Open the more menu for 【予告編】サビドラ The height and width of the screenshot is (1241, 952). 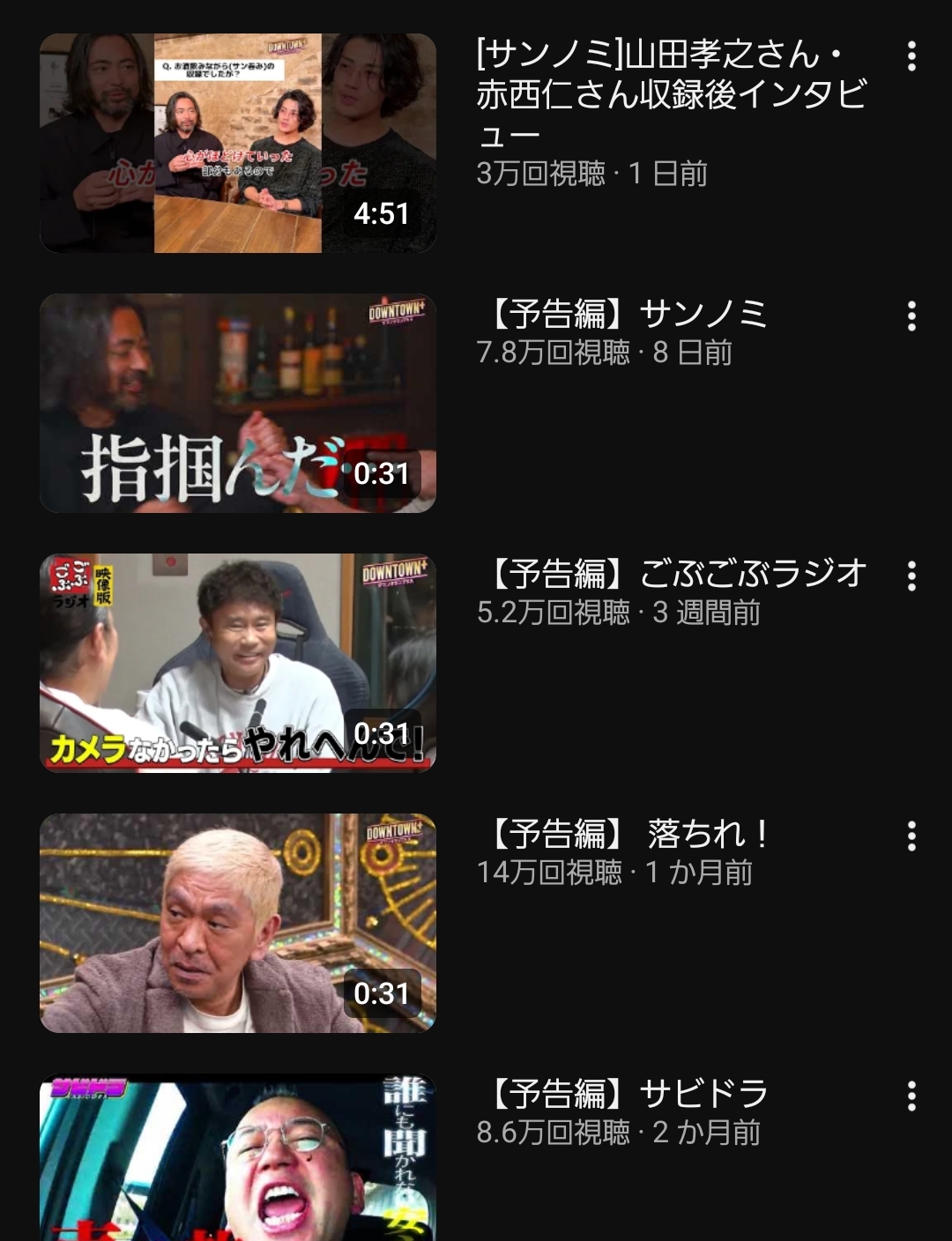911,1096
